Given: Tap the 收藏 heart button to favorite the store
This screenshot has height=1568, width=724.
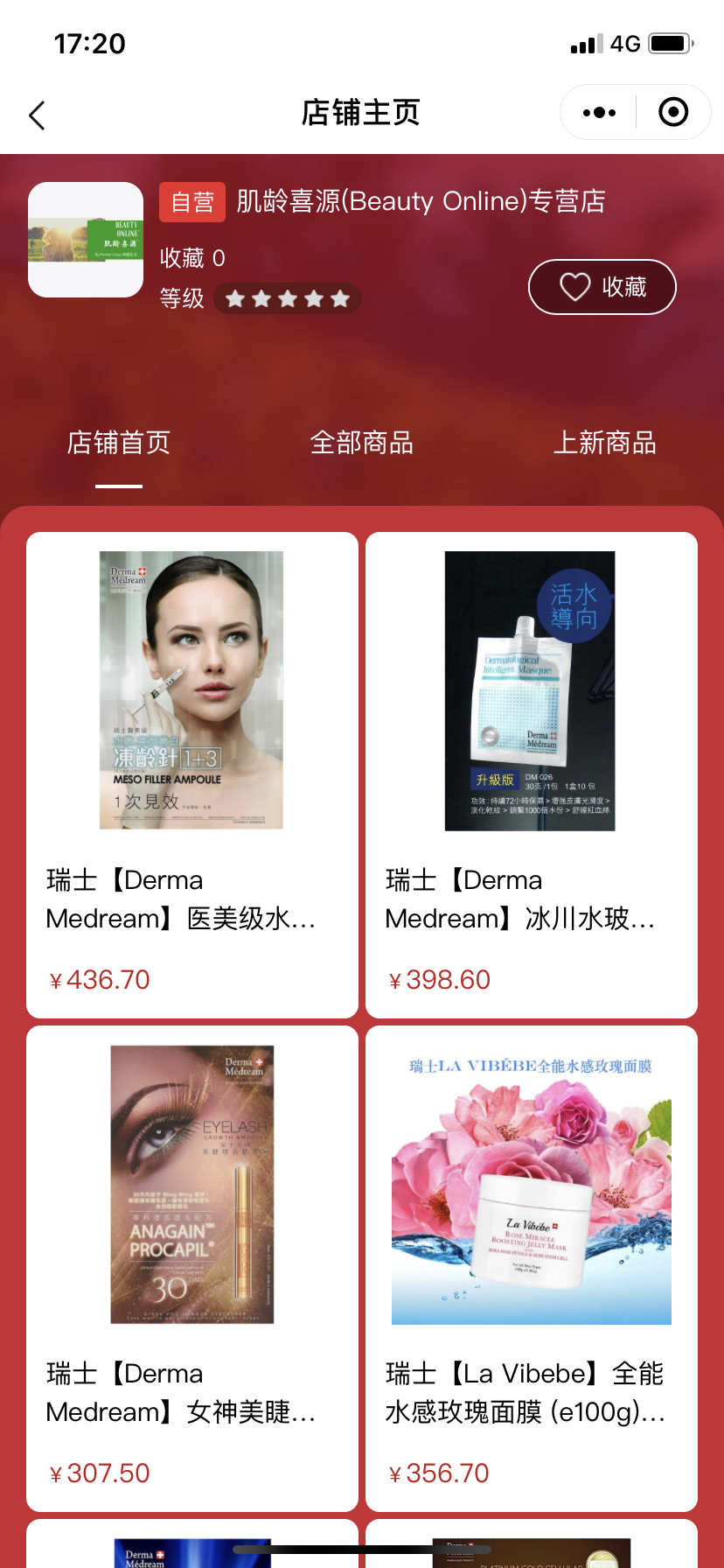Looking at the screenshot, I should [x=602, y=287].
